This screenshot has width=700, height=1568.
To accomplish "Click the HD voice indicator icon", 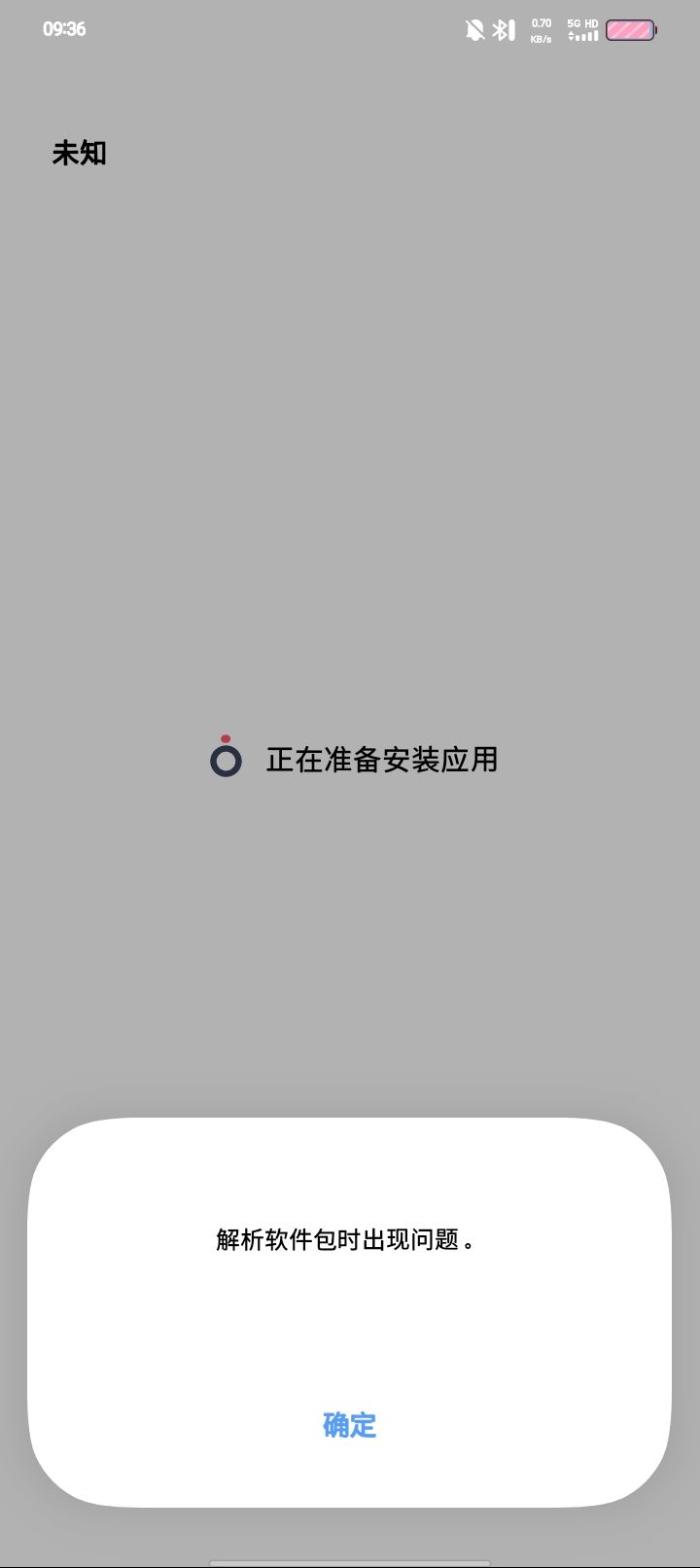I will pos(589,22).
